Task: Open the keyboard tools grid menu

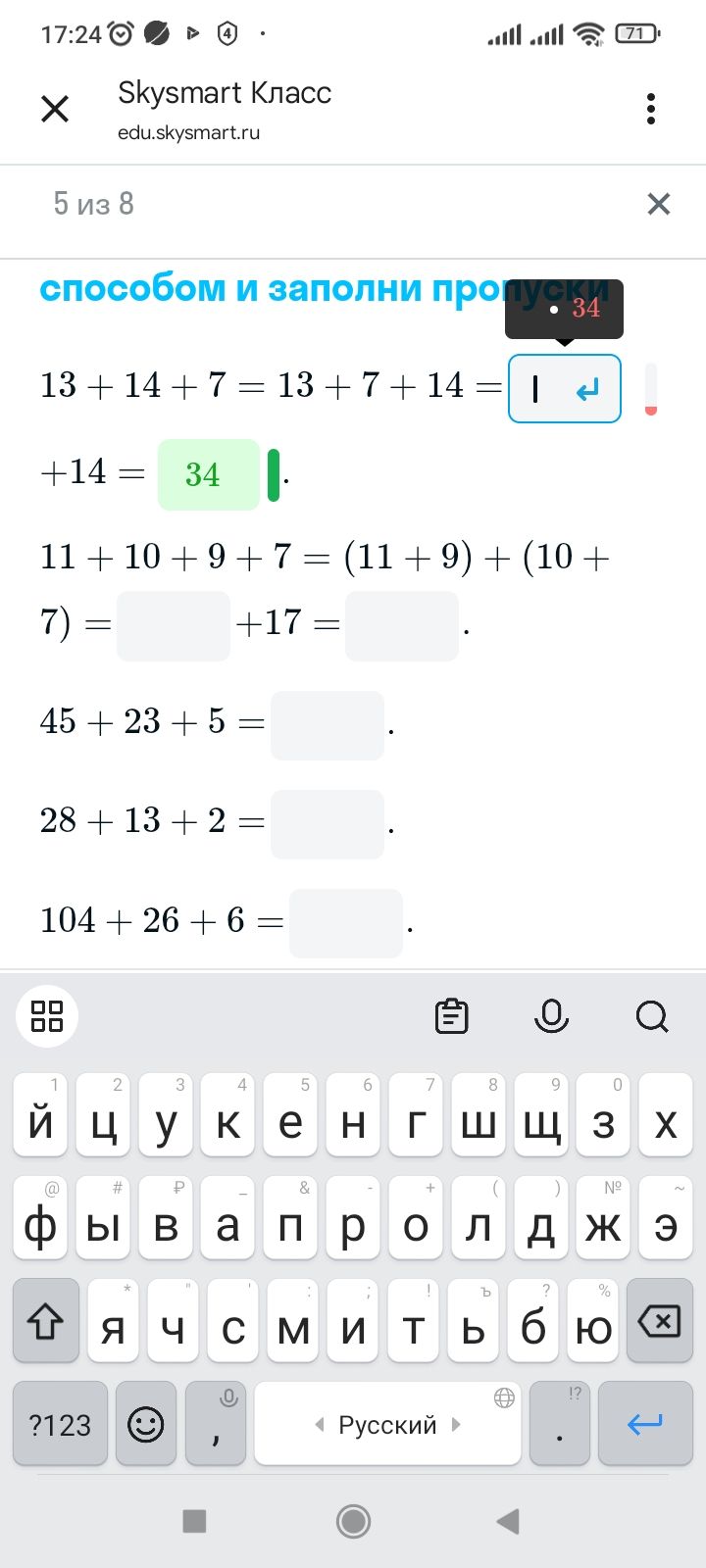Action: pos(47,1016)
